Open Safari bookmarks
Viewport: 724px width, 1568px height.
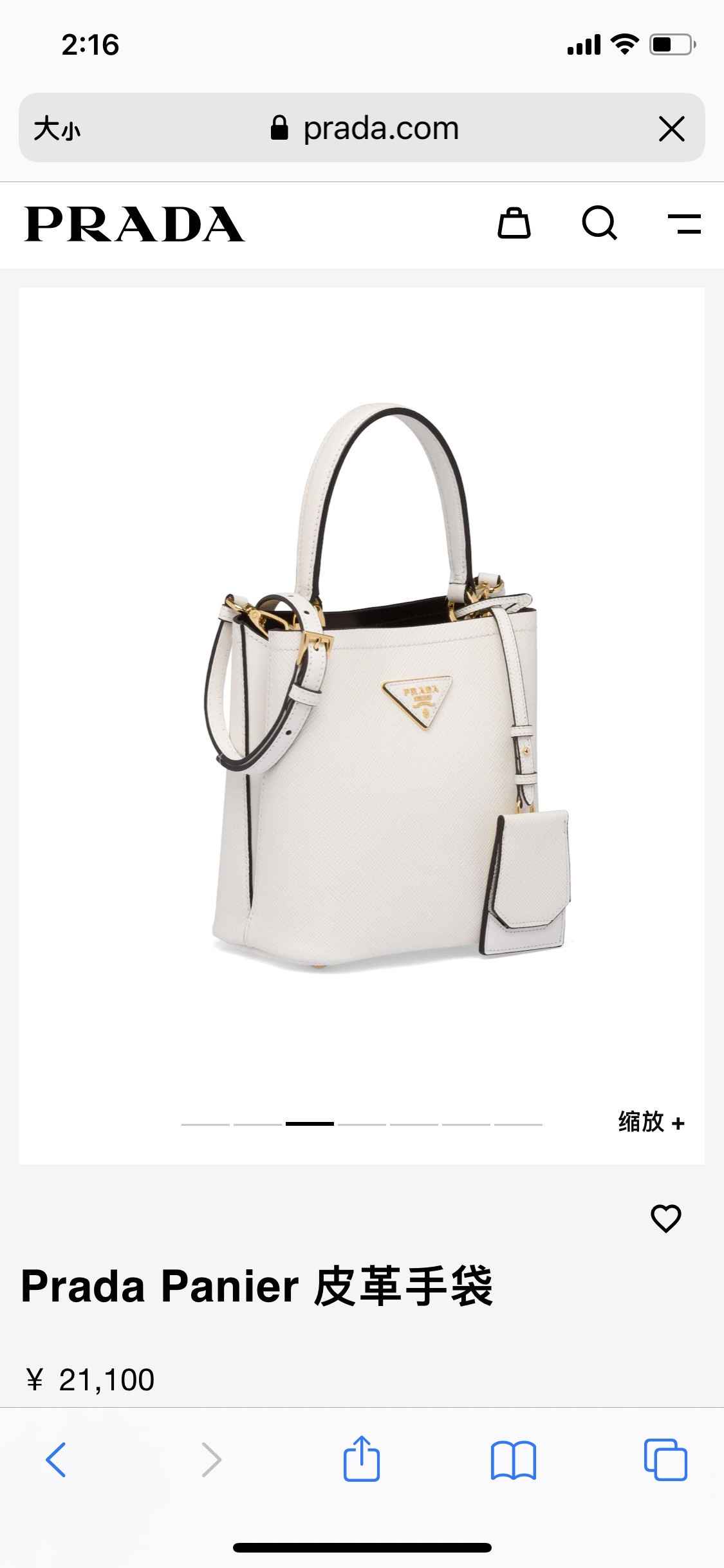pyautogui.click(x=513, y=1460)
